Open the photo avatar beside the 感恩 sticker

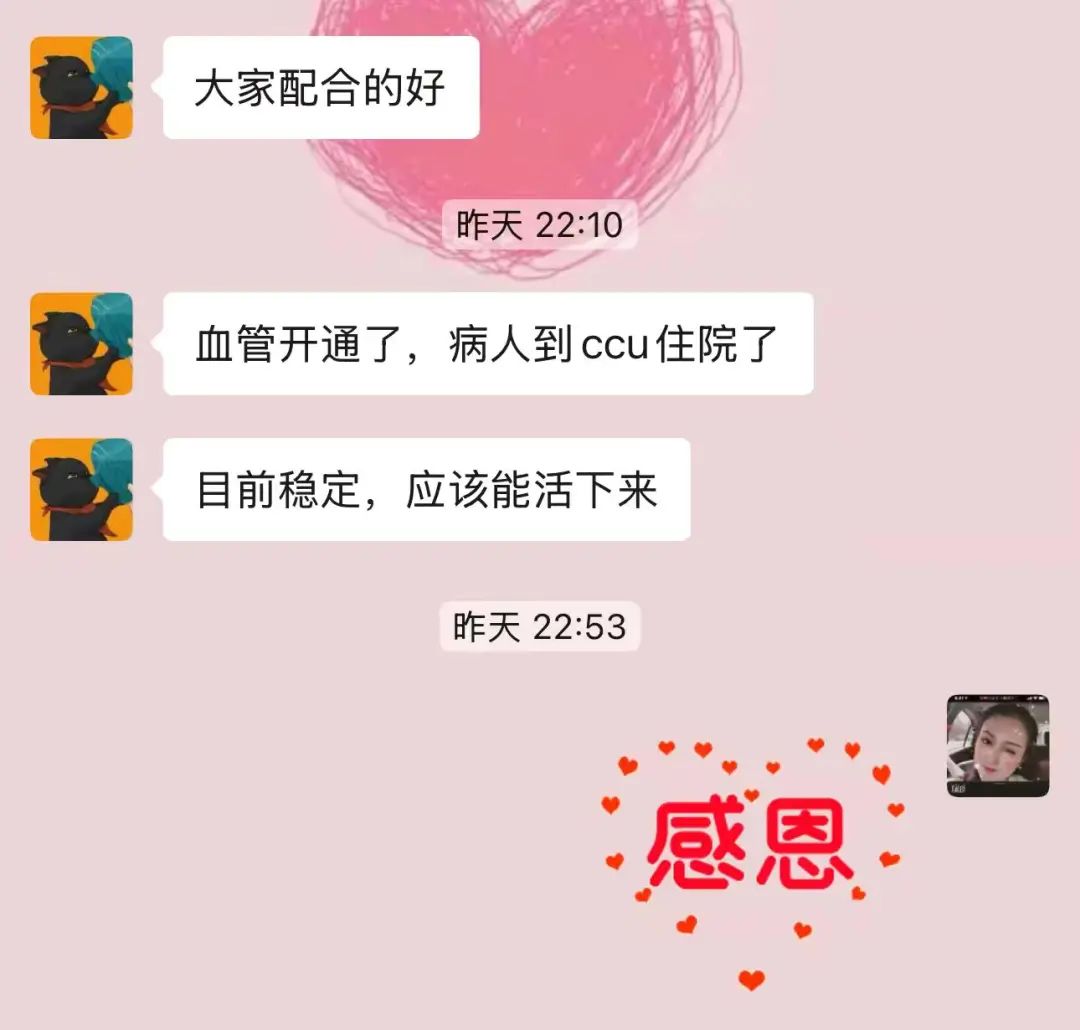pos(997,746)
